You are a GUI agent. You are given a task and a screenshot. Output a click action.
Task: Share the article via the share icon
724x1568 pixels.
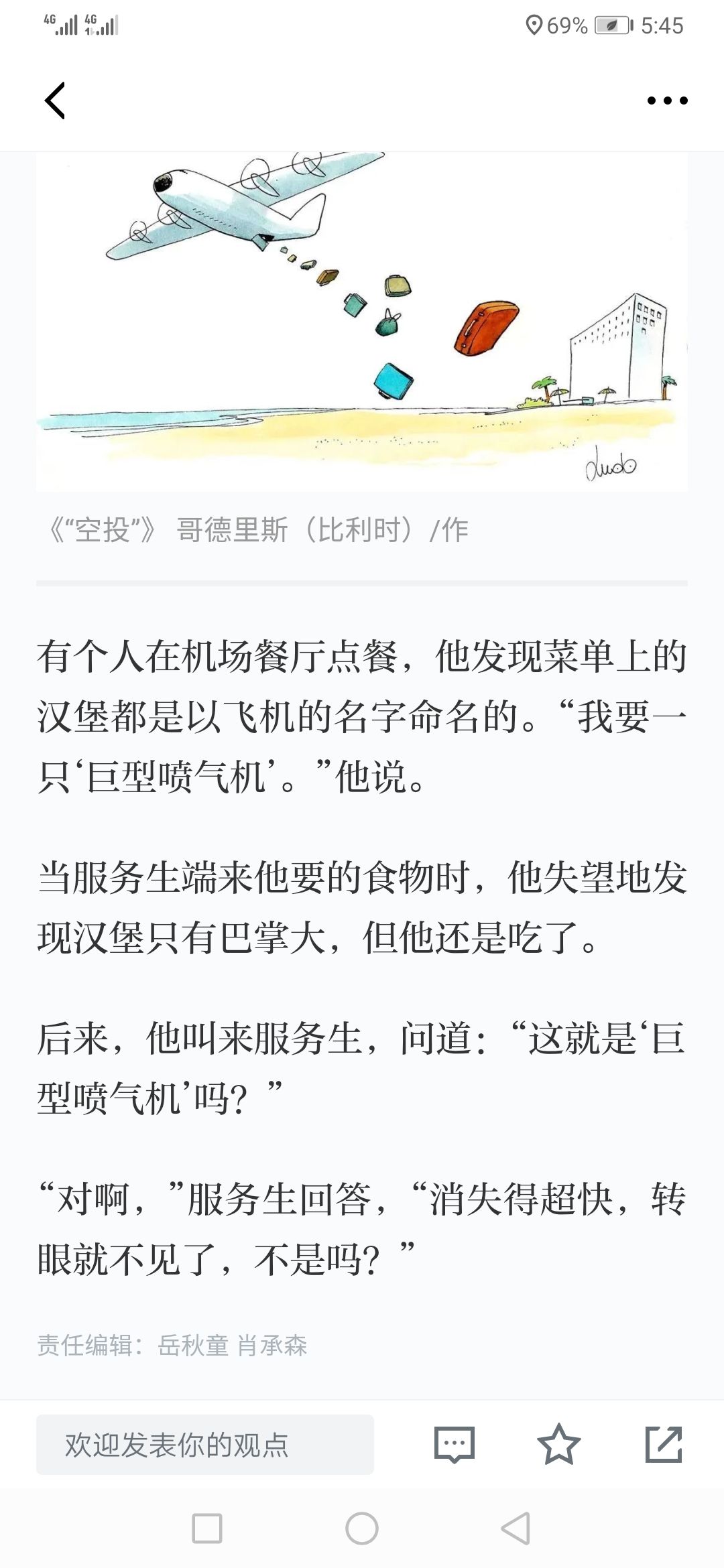(663, 1445)
